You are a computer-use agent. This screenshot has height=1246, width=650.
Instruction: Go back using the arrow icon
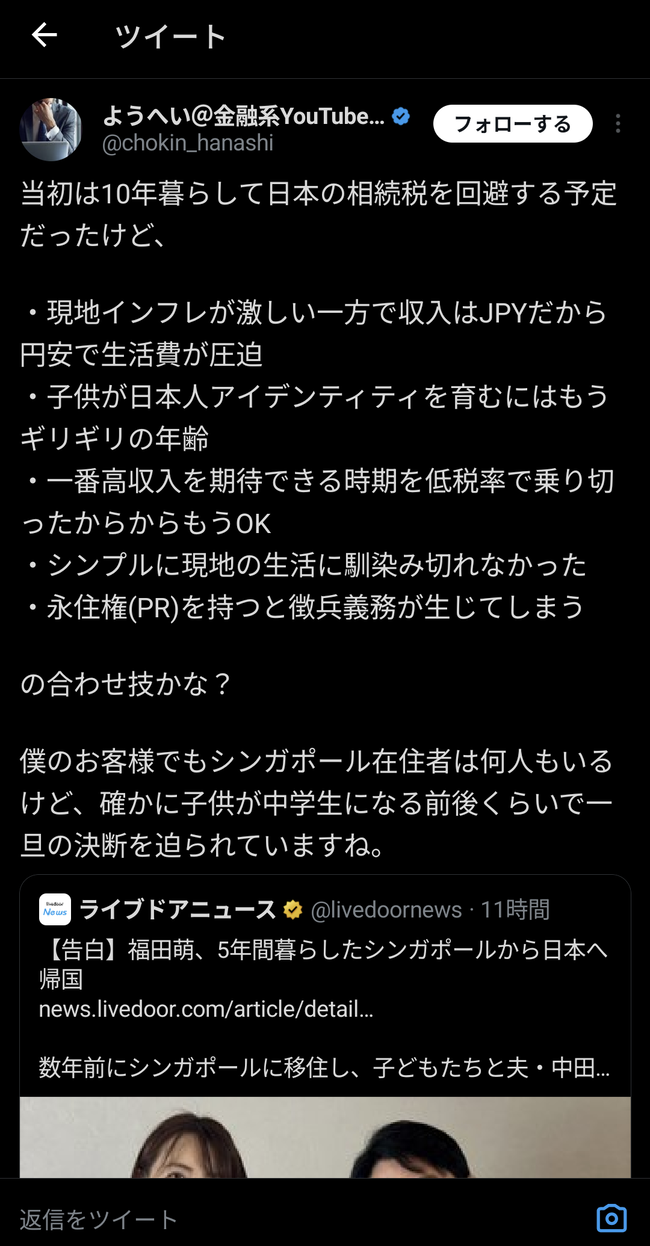coord(45,36)
